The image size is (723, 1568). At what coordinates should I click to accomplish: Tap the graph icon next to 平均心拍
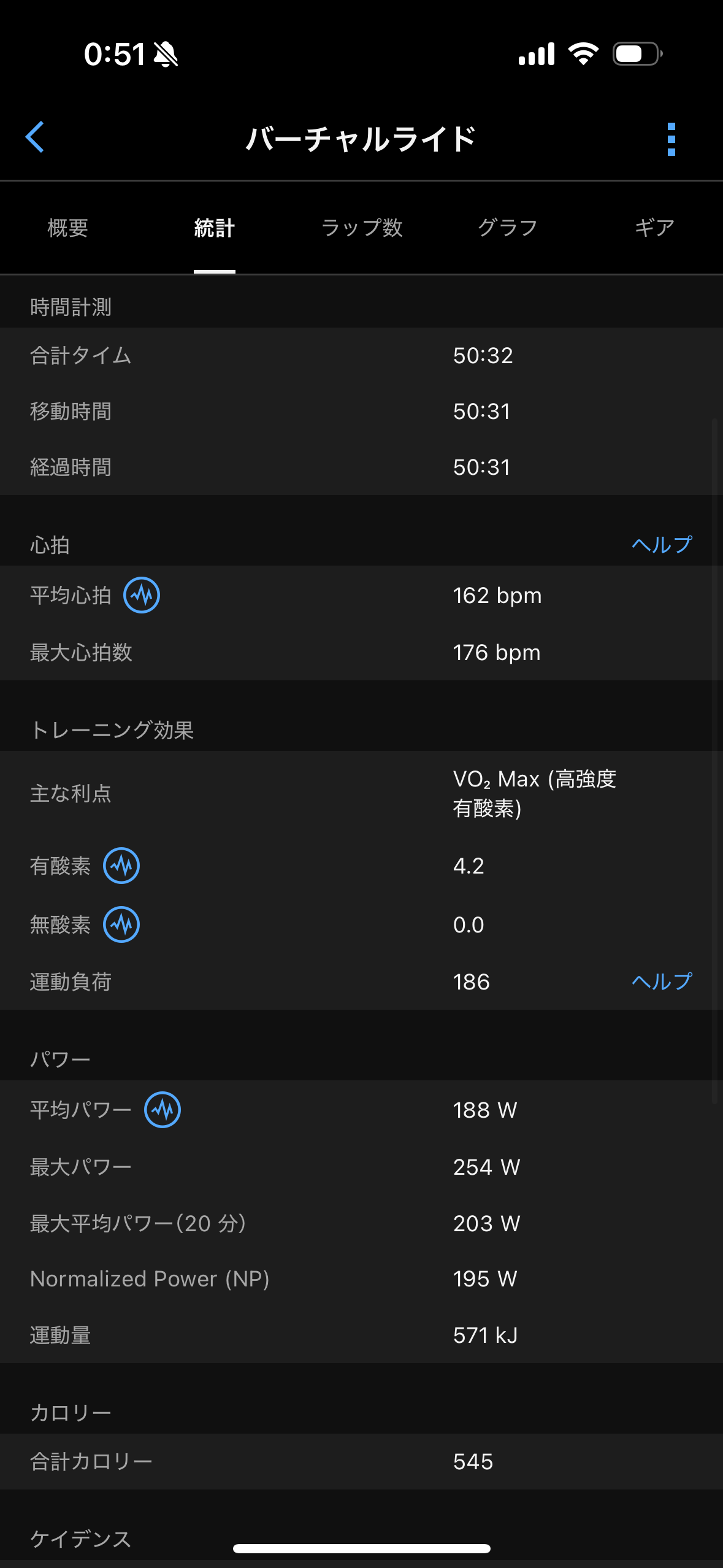(142, 595)
